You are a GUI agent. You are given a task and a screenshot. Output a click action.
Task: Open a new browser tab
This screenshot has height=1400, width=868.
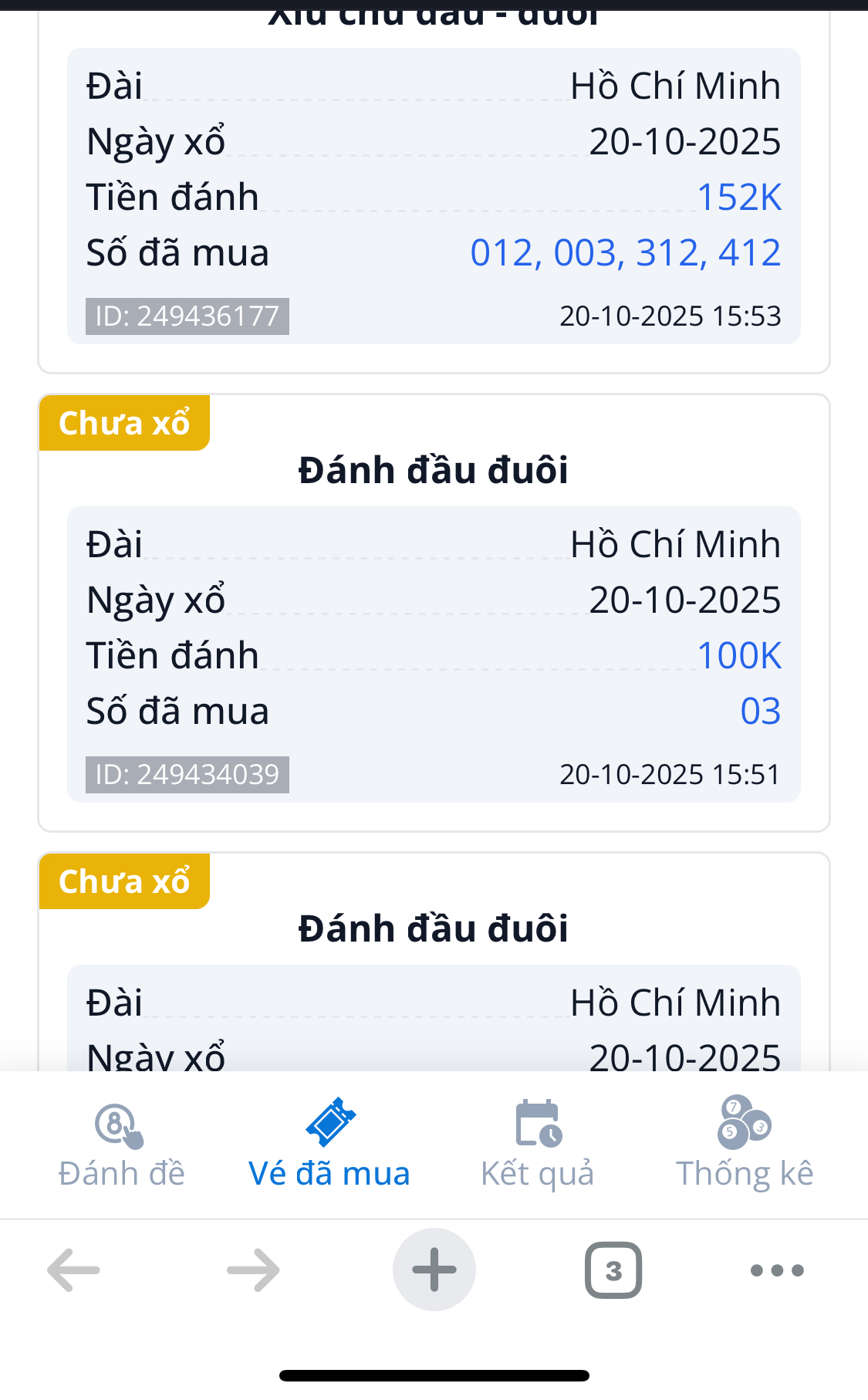[434, 1270]
